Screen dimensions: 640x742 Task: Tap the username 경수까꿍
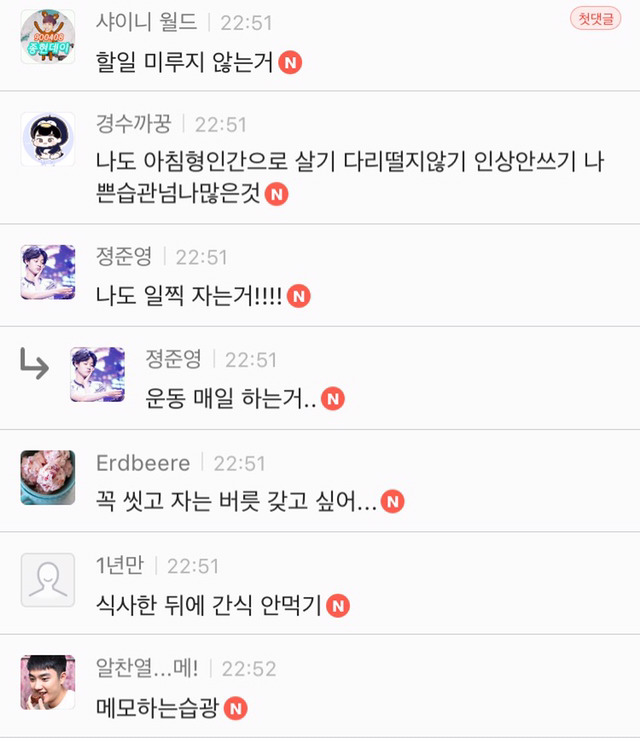[133, 124]
